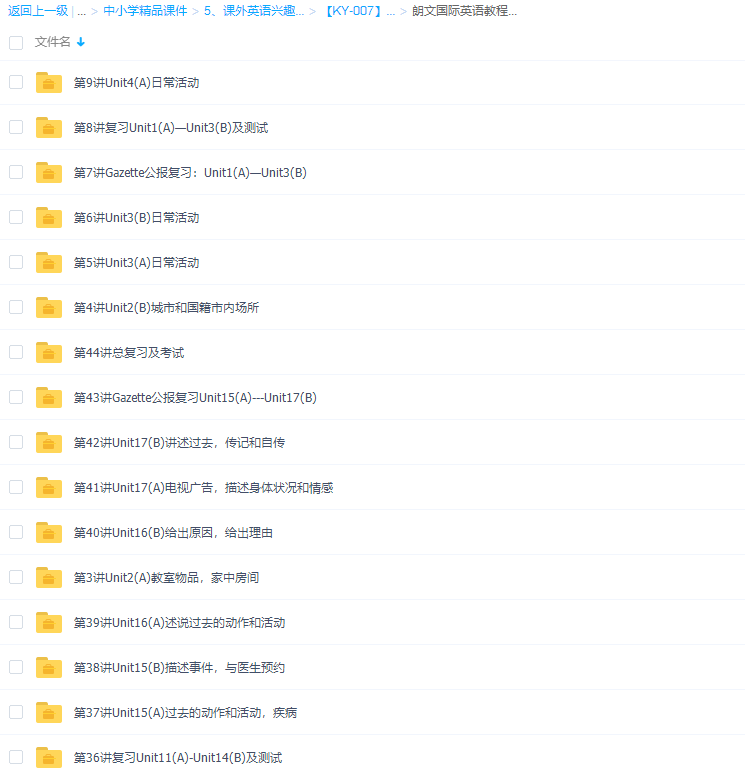The image size is (745, 777).
Task: Open 5、课外英语兴趣 breadcrumb folder
Action: click(x=254, y=11)
